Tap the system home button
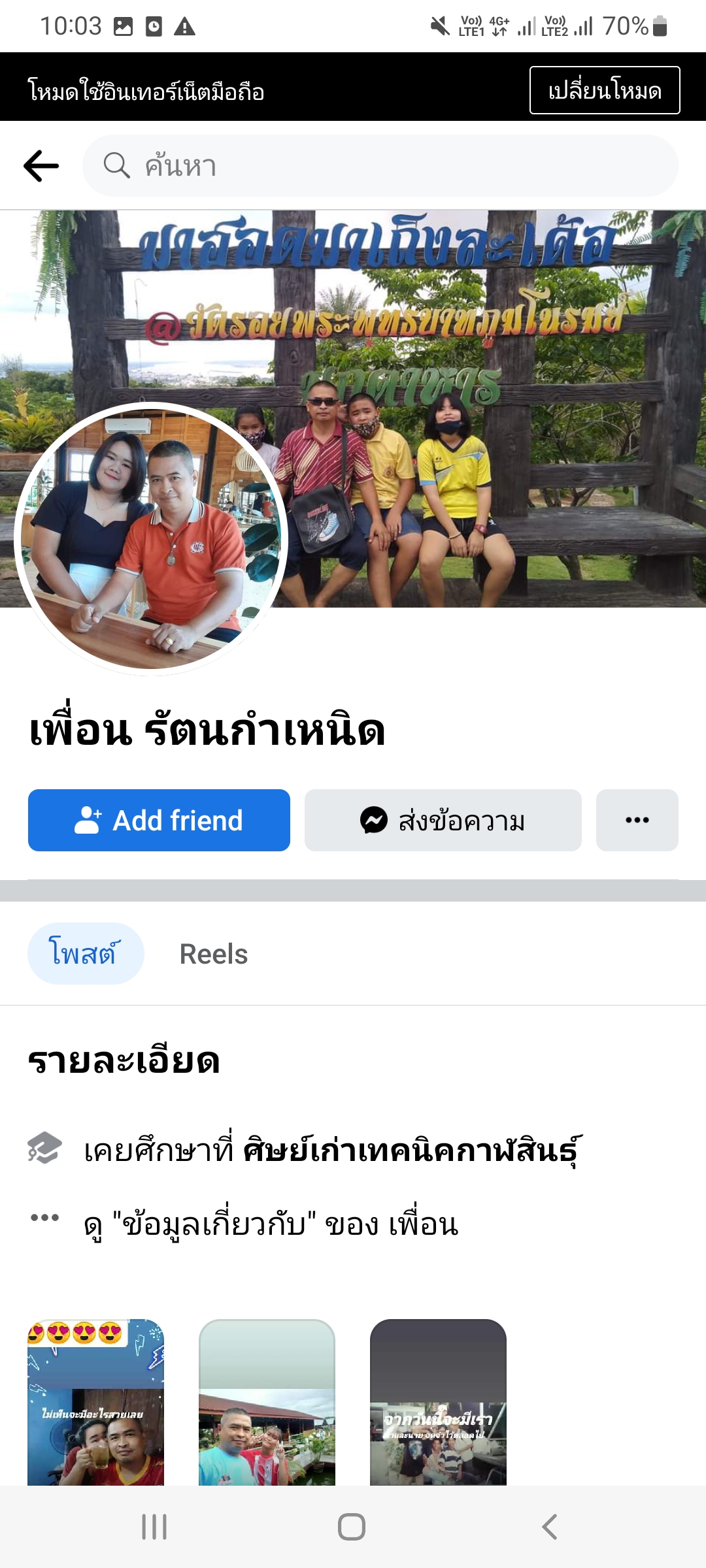The image size is (706, 1568). click(352, 1527)
